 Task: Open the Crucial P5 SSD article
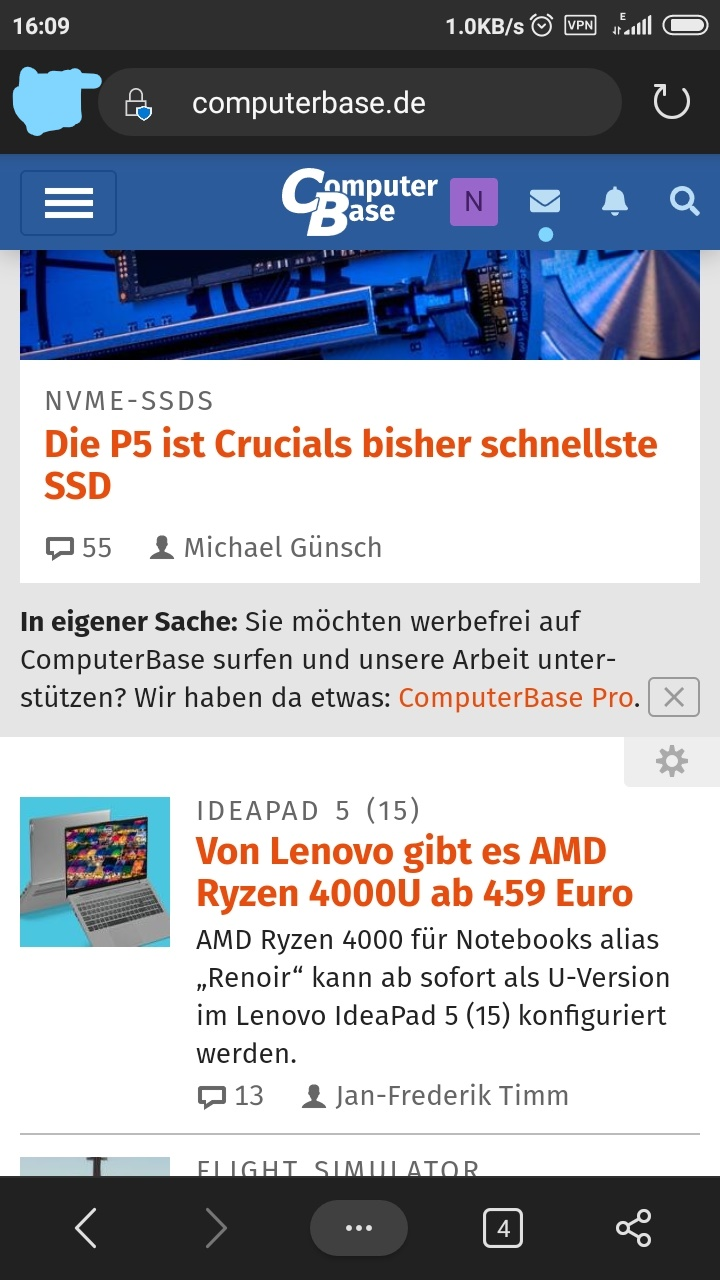[350, 465]
